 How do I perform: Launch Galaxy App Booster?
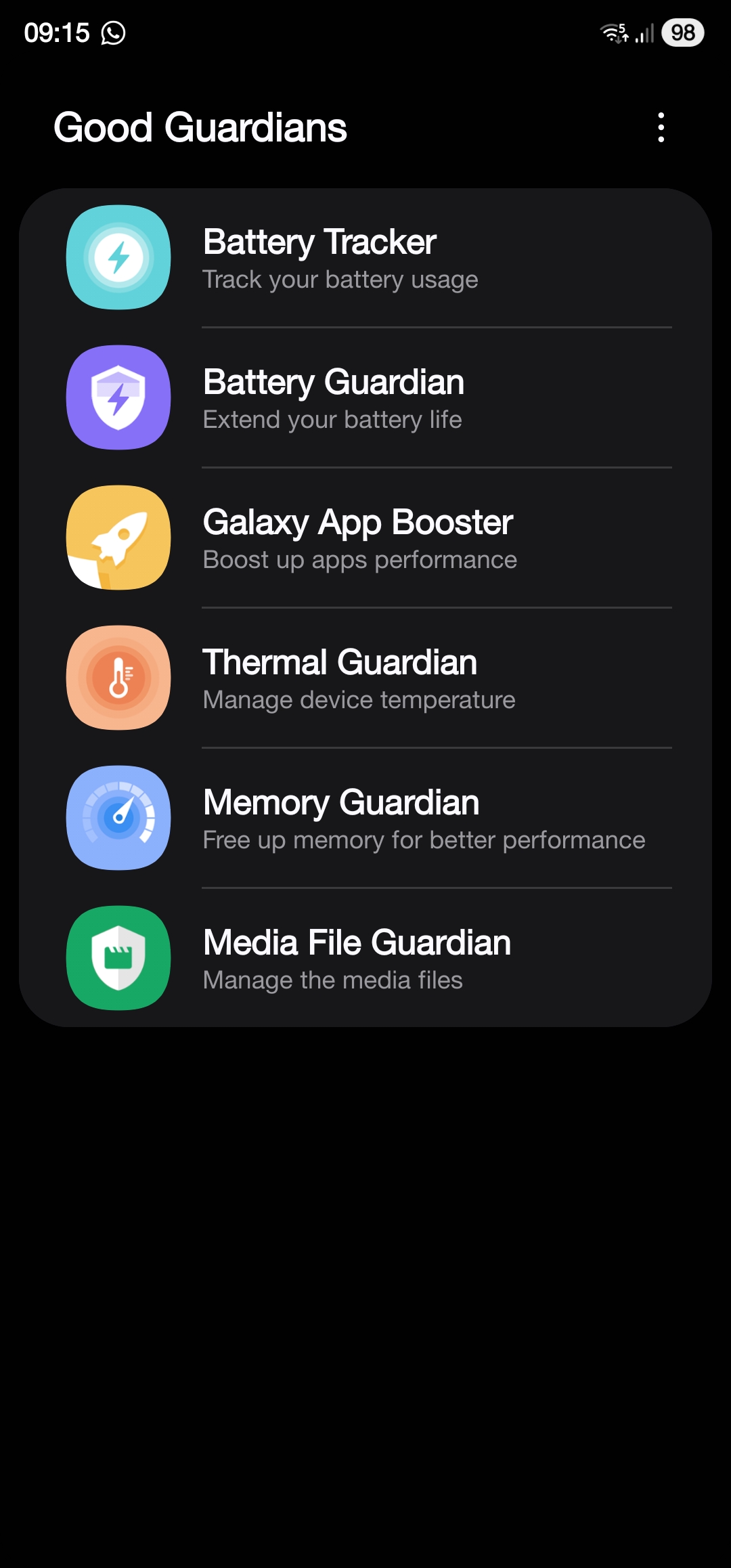(365, 538)
